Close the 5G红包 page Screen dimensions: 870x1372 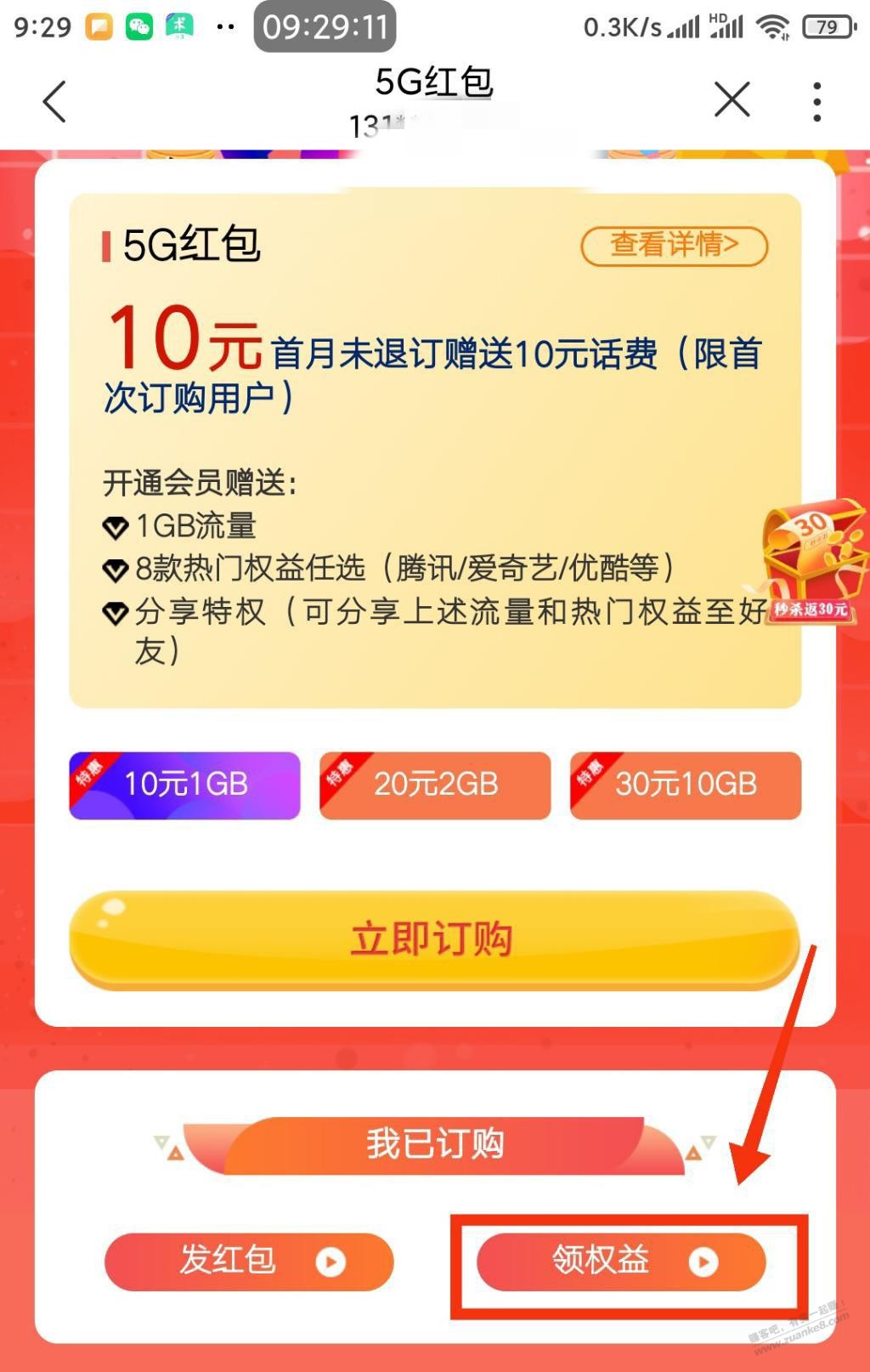(x=732, y=100)
